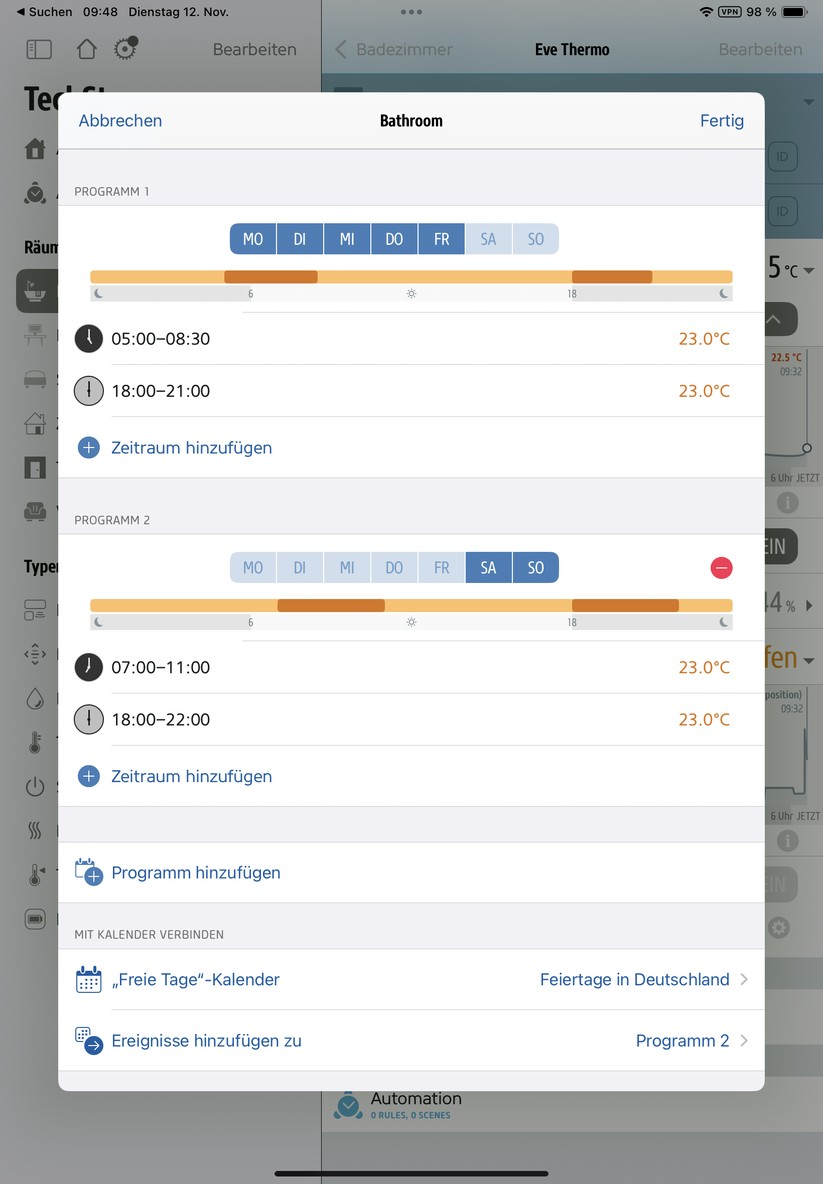
Task: Open the home icon in the top toolbar
Action: pos(86,47)
